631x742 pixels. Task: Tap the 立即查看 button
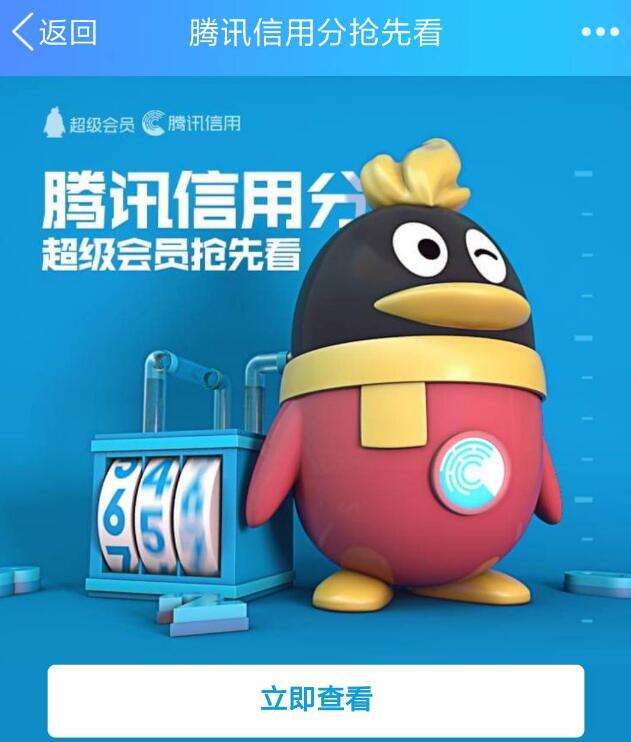pos(315,699)
